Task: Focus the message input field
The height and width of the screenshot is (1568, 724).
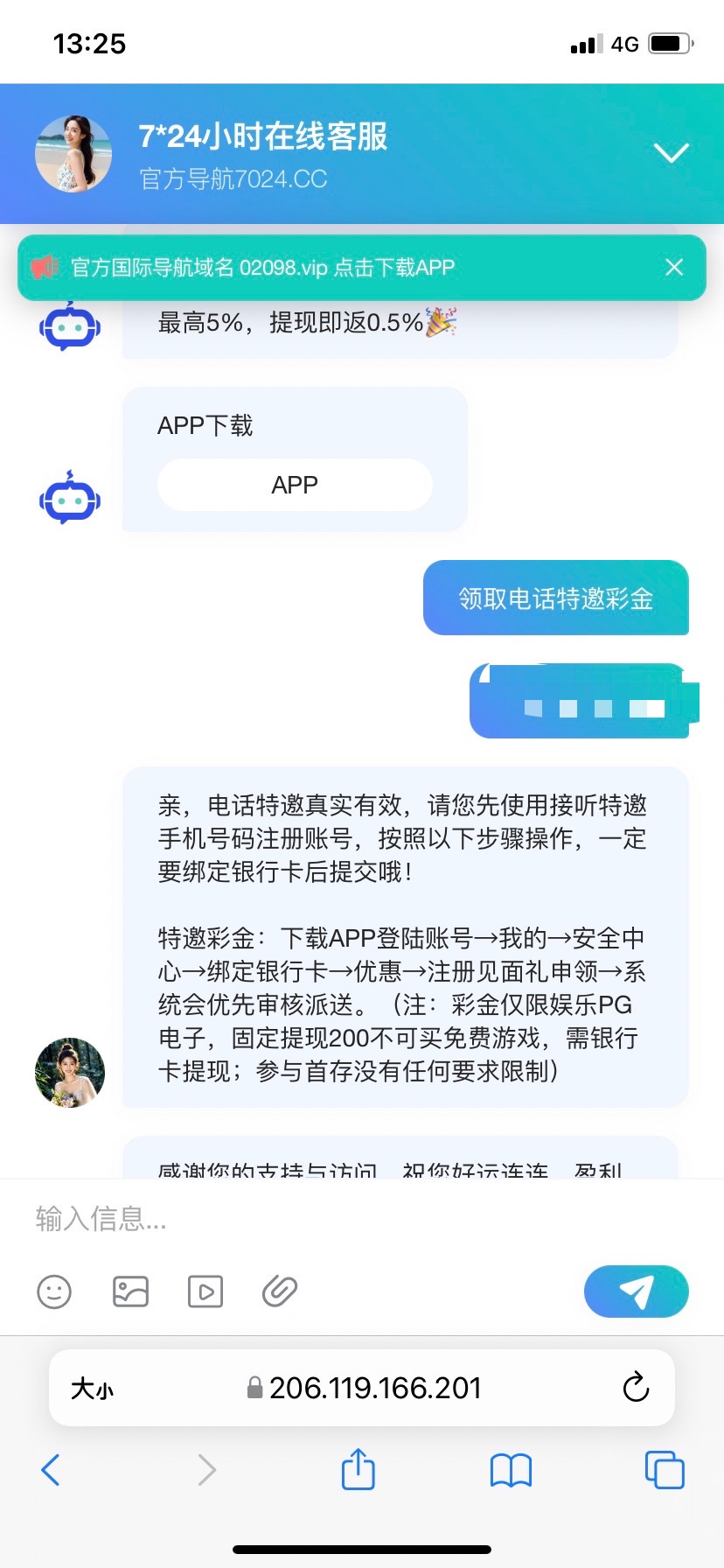Action: pyautogui.click(x=350, y=1218)
